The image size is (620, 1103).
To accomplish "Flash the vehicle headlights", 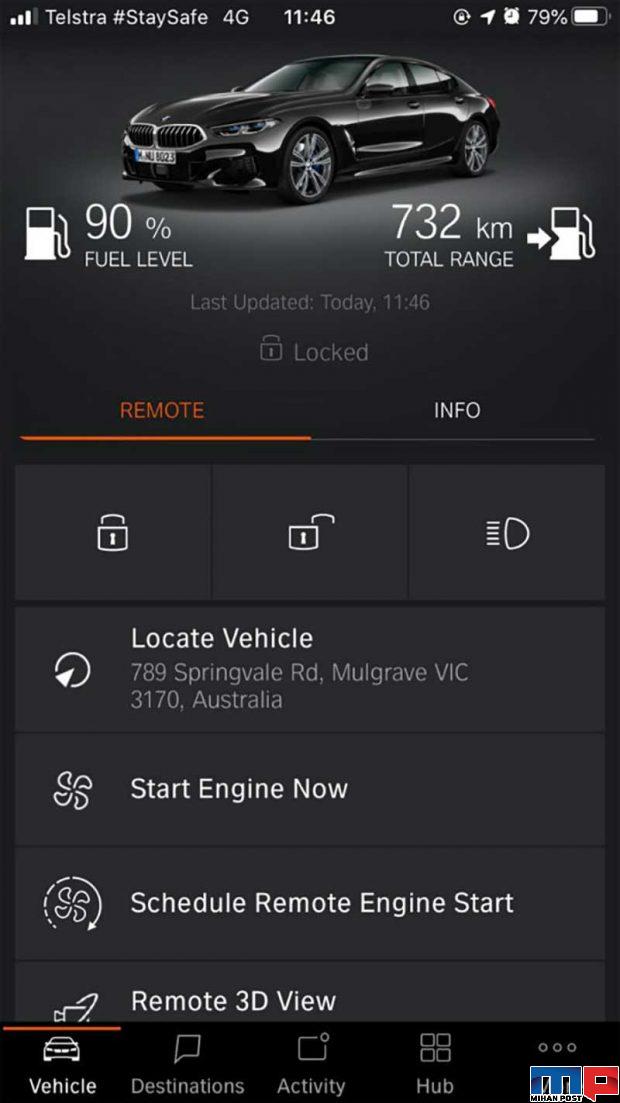I will click(x=507, y=533).
